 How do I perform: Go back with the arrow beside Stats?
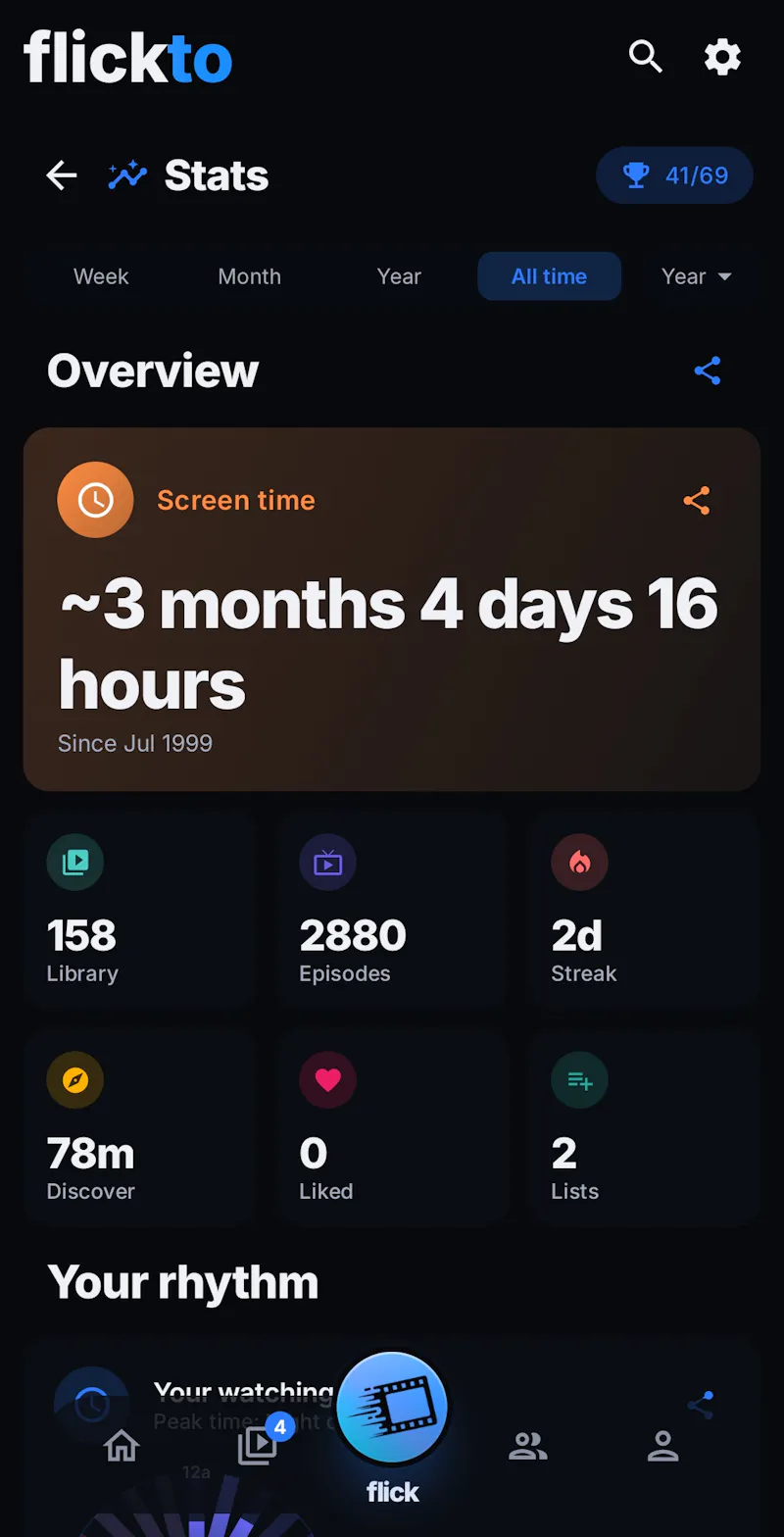click(x=62, y=175)
